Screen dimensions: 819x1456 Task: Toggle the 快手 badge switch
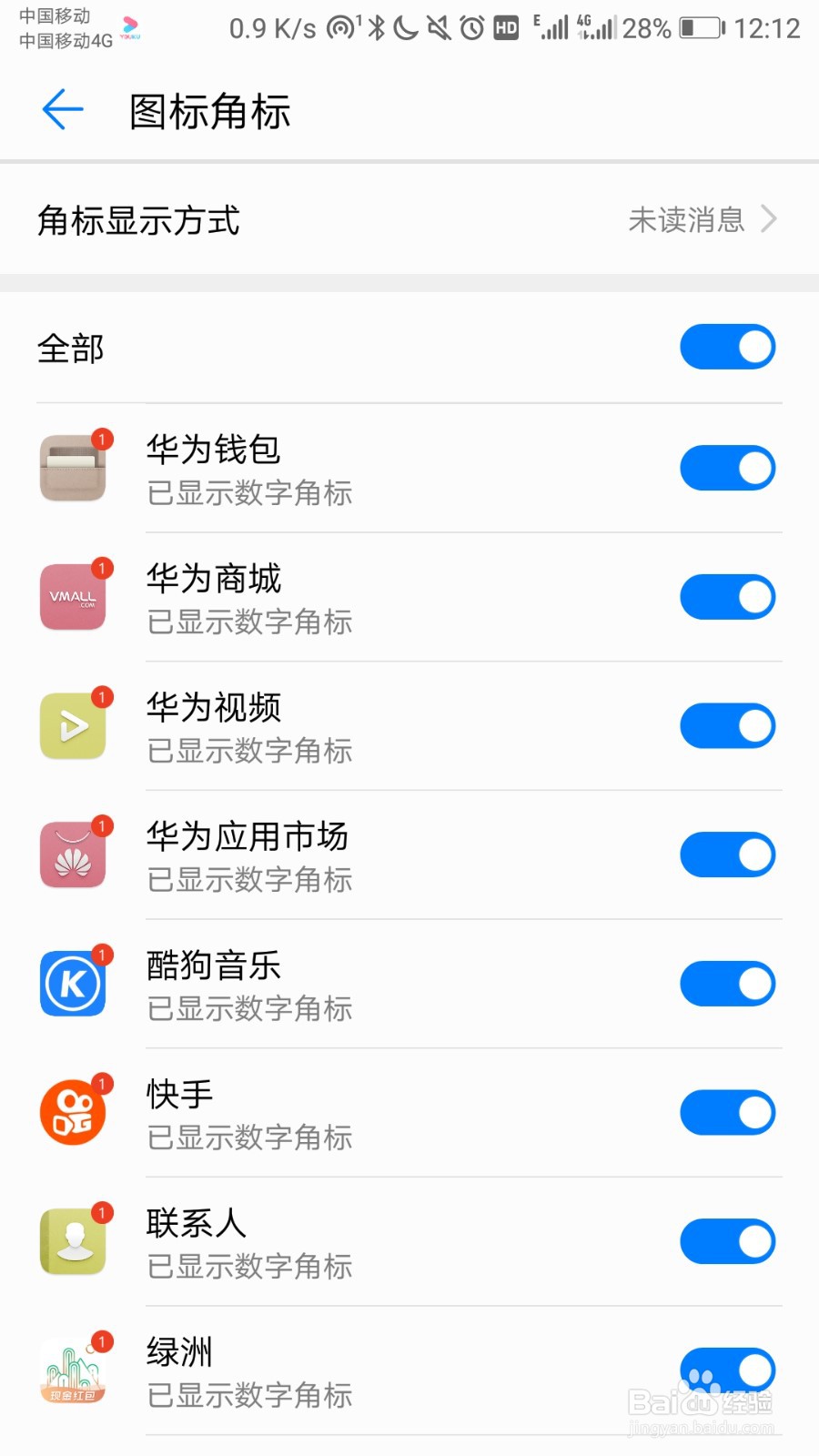pos(727,1113)
